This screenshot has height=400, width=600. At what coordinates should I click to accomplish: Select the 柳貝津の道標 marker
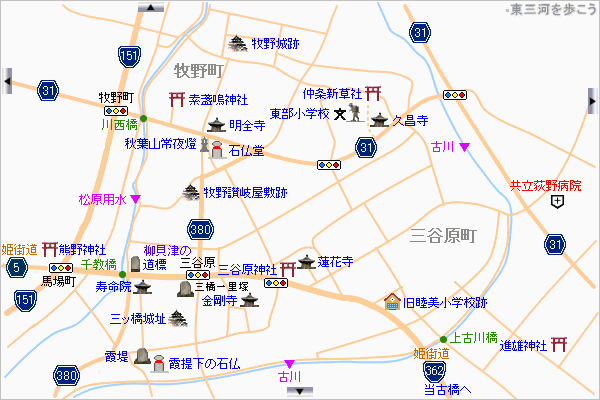click(x=135, y=264)
